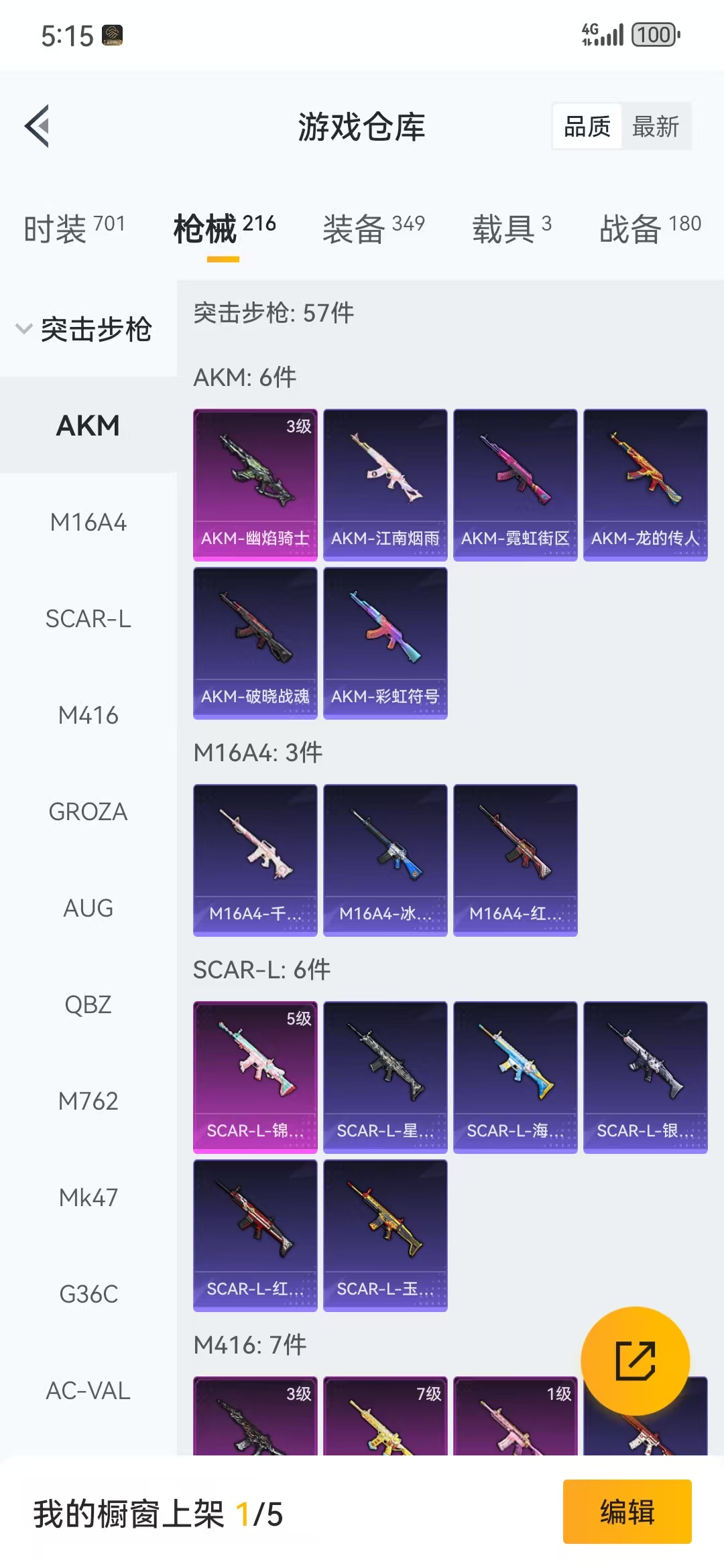The width and height of the screenshot is (724, 1568).
Task: Open the AKM-彩虹符号 skin
Action: pyautogui.click(x=385, y=643)
